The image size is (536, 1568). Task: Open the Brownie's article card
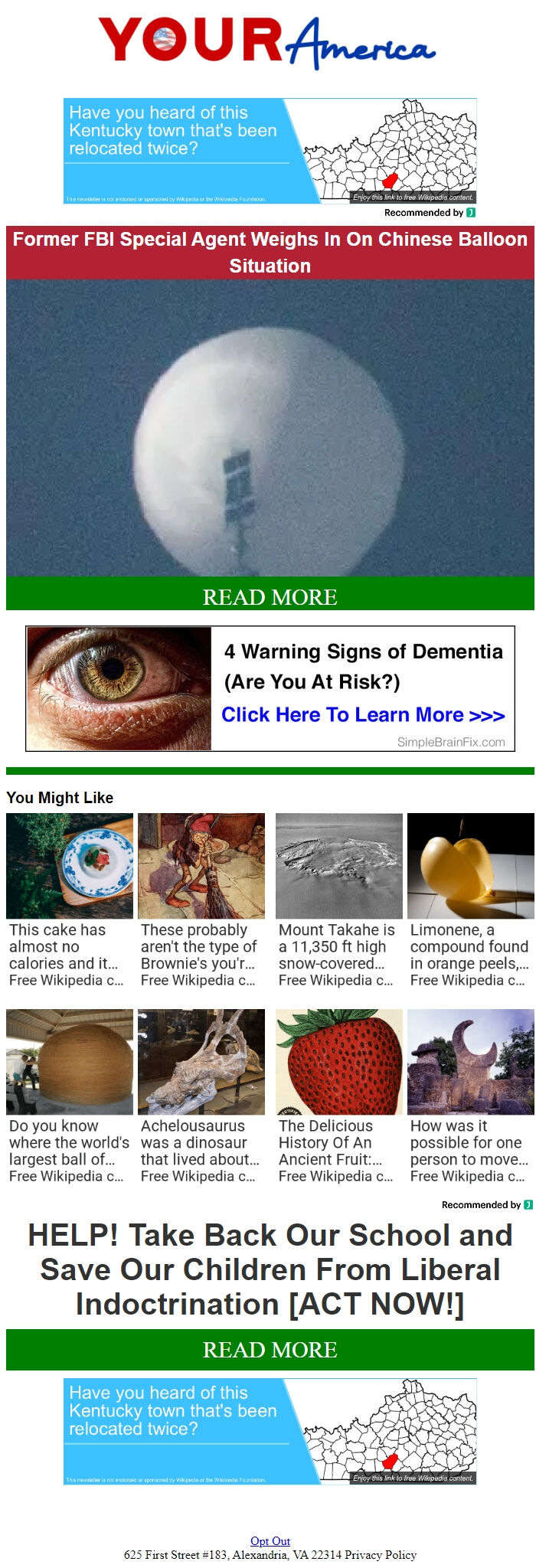point(201,900)
